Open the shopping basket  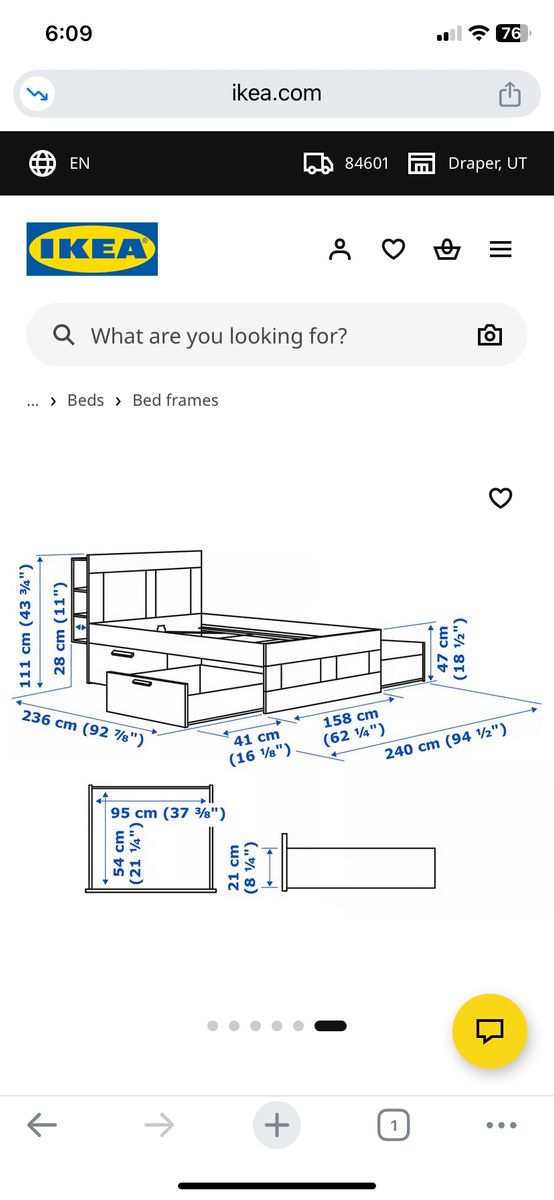447,249
